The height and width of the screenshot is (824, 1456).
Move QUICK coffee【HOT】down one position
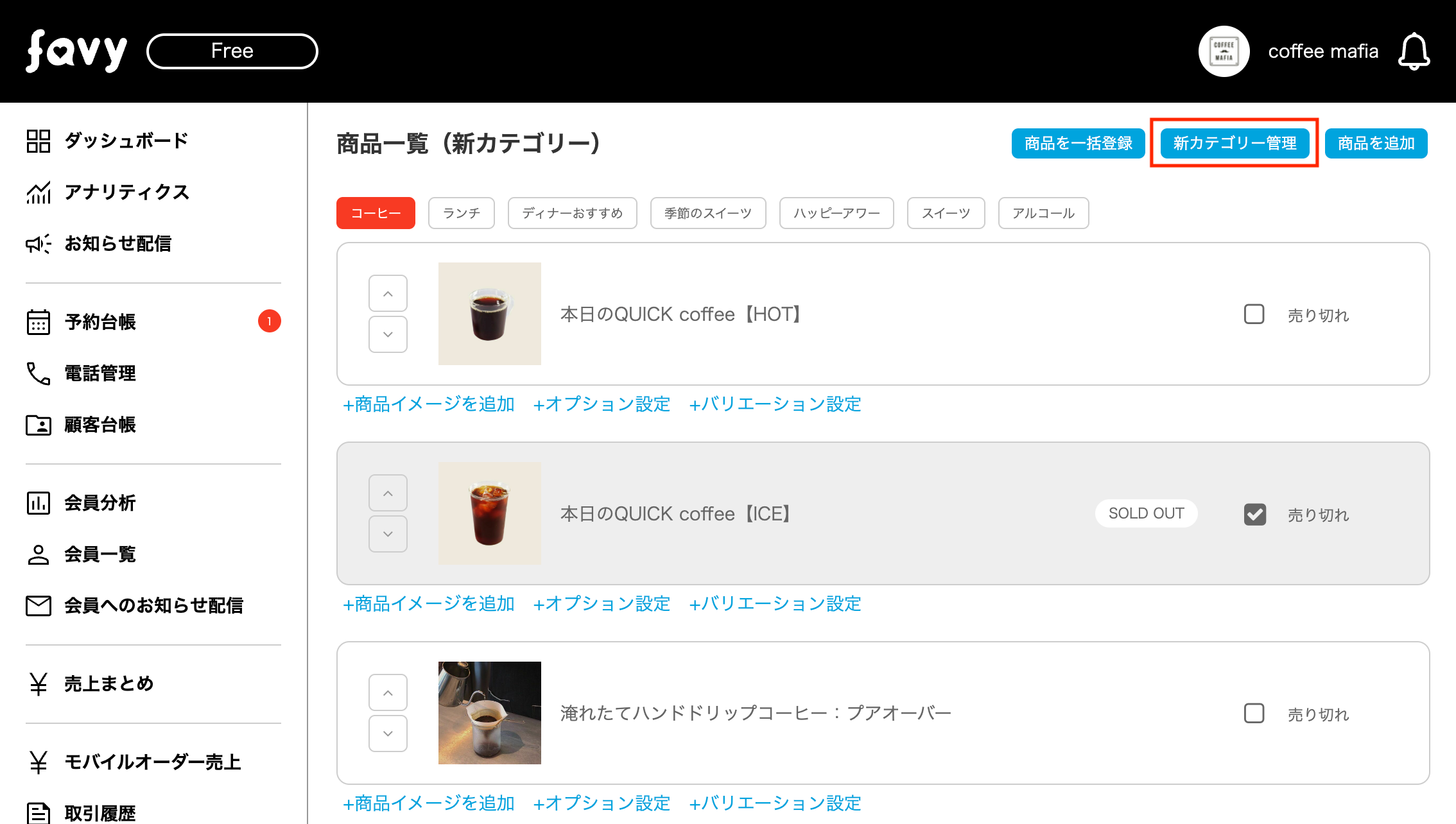388,334
